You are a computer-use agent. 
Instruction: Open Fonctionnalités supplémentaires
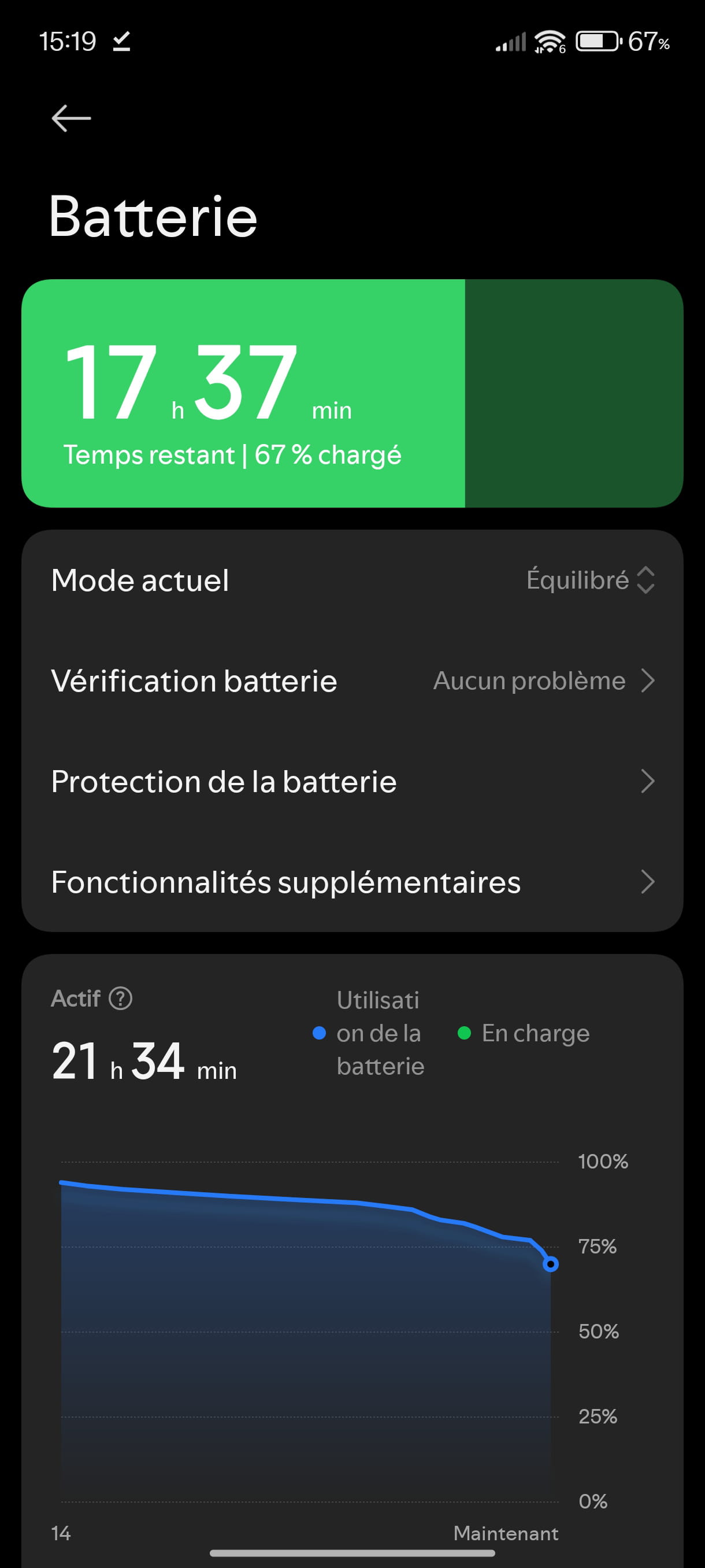tap(352, 882)
